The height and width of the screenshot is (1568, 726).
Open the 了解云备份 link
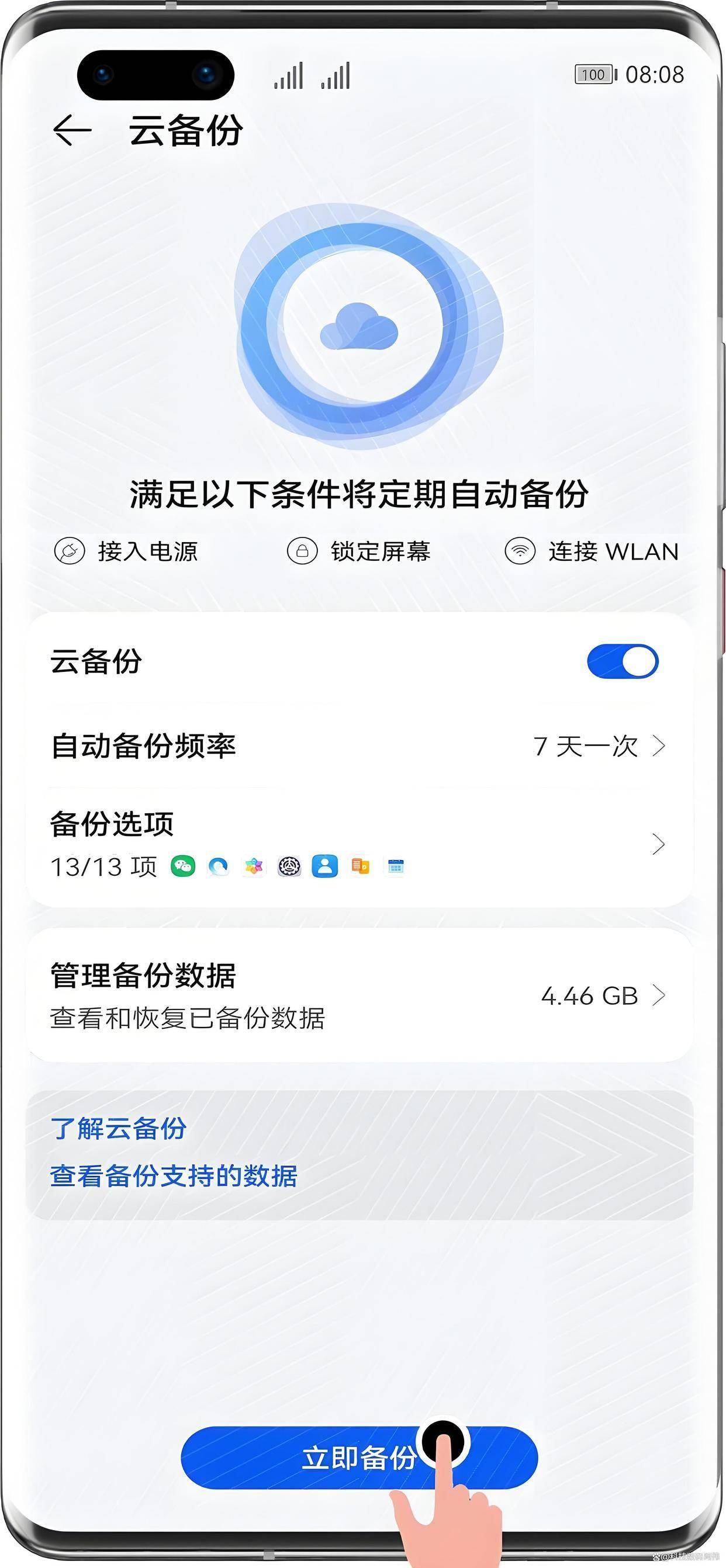pos(118,1128)
